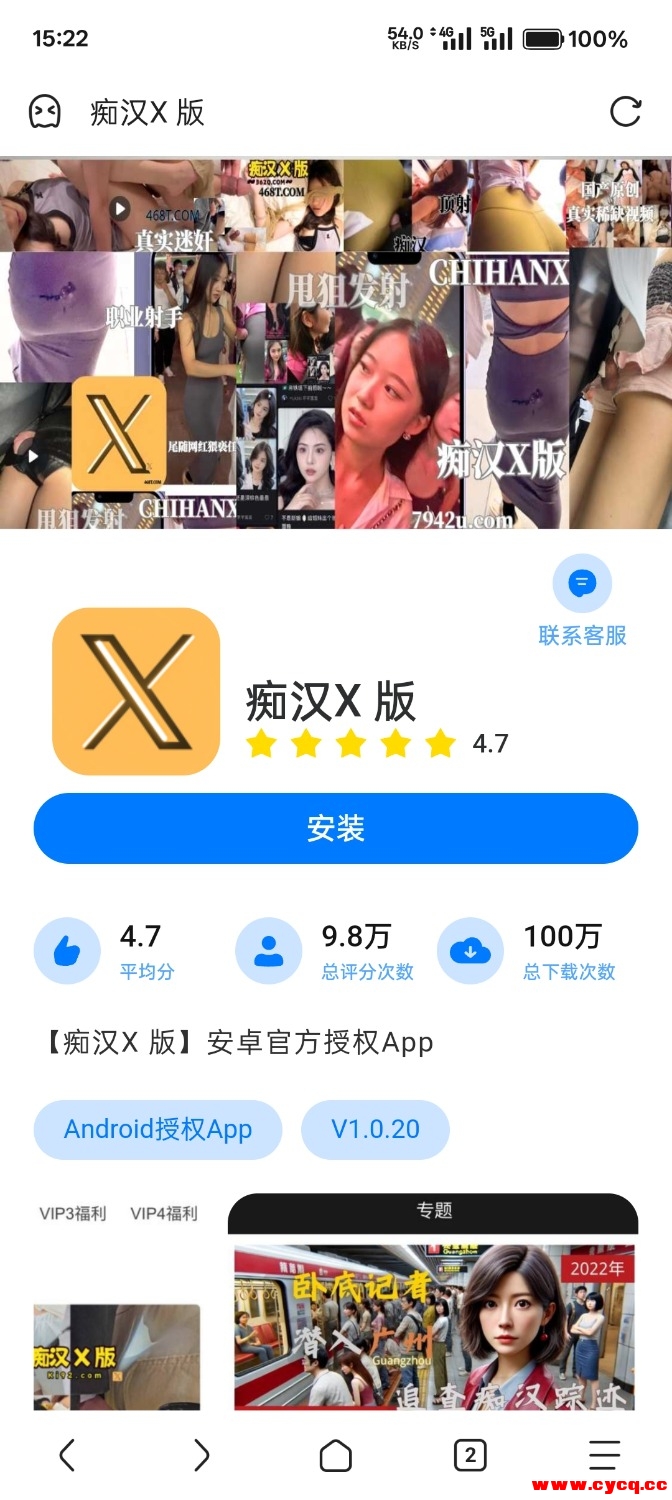
Task: Open the tab switcher showing 2 tabs
Action: click(x=470, y=1455)
